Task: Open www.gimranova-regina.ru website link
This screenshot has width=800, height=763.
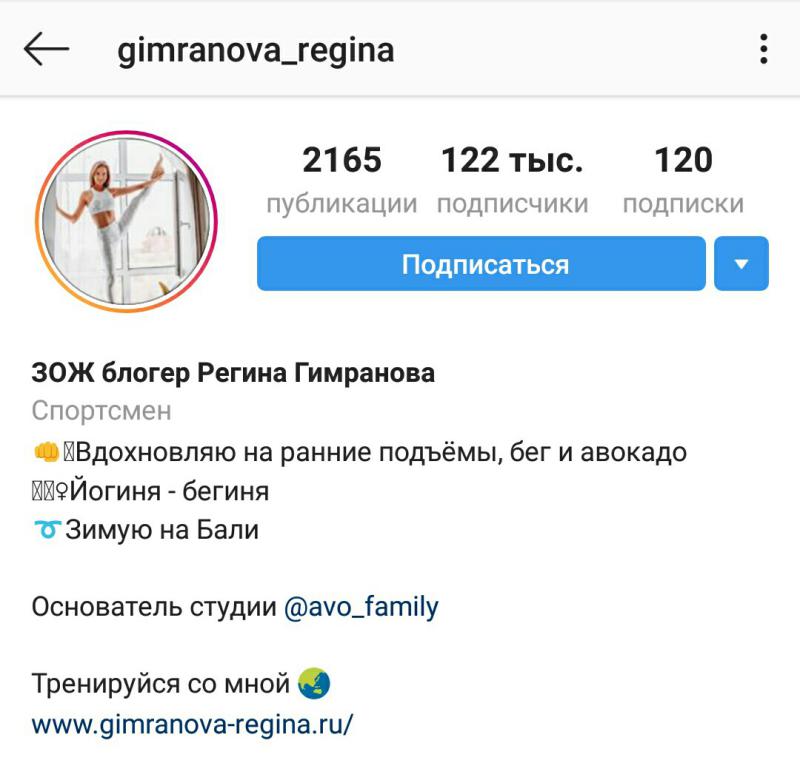Action: (x=192, y=723)
